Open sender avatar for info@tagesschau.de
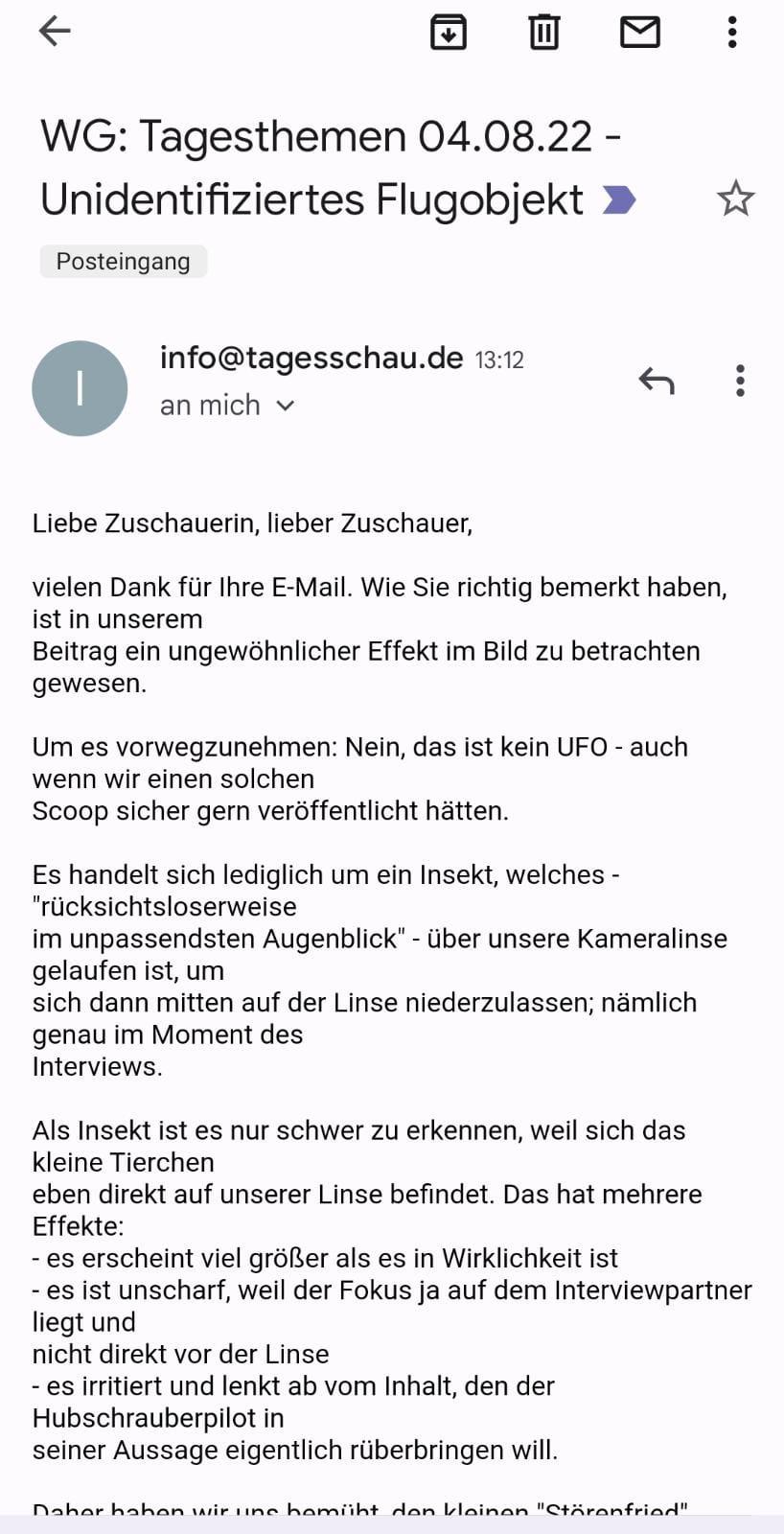Viewport: 784px width, 1534px height. coord(80,388)
